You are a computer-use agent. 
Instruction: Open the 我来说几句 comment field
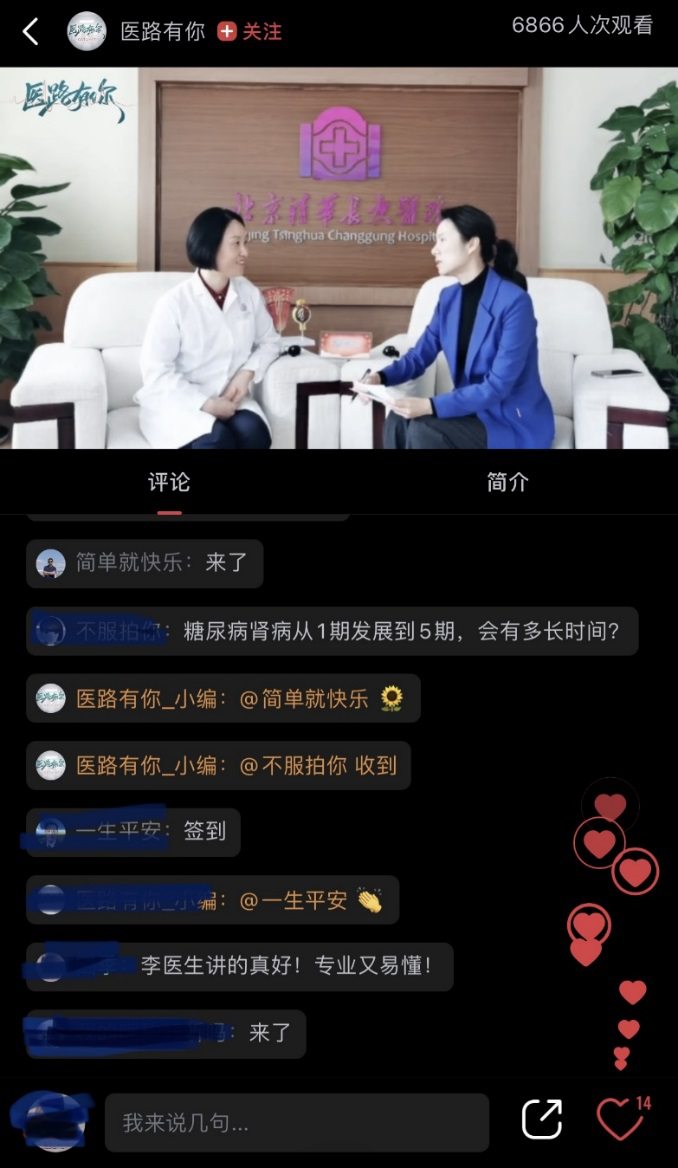tap(296, 1122)
